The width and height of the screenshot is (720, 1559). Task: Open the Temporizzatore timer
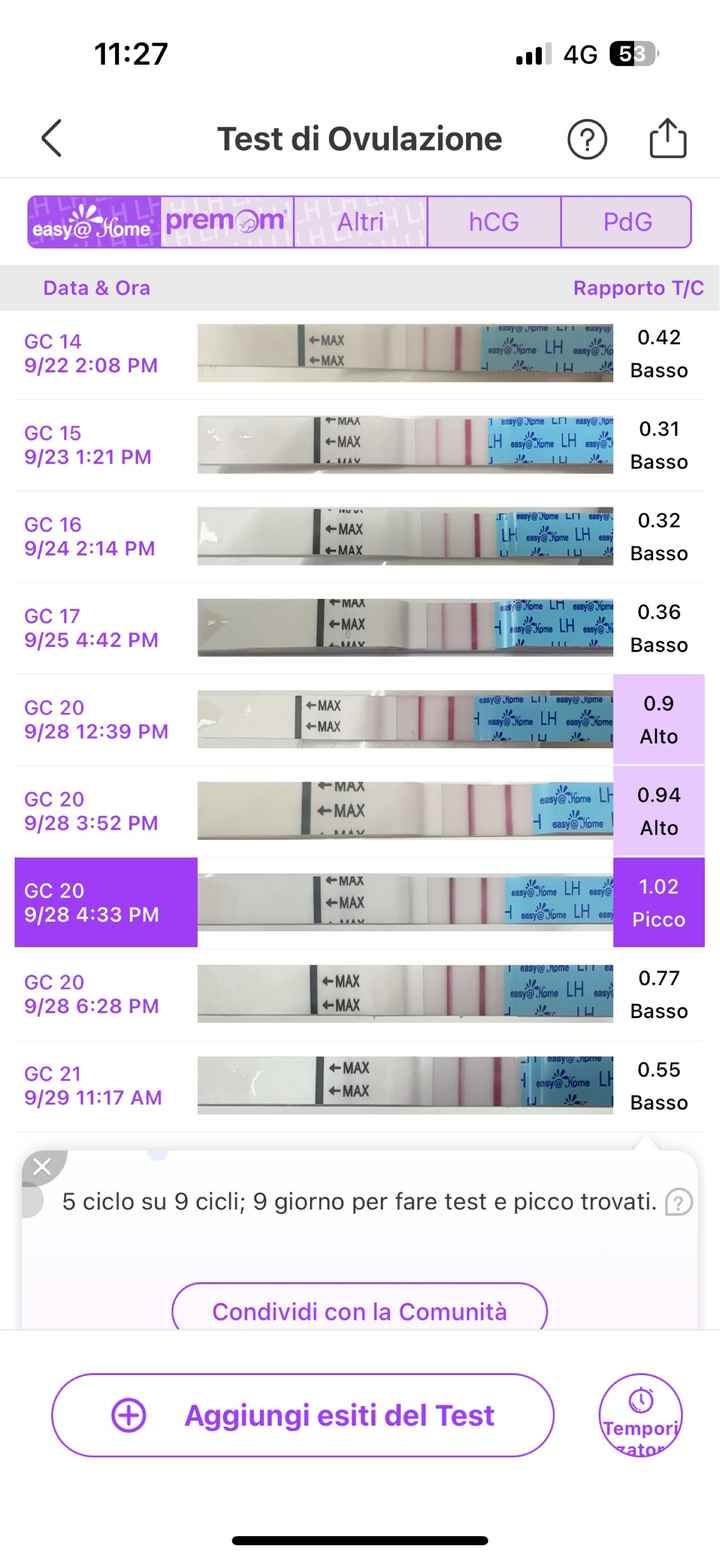click(x=640, y=1415)
